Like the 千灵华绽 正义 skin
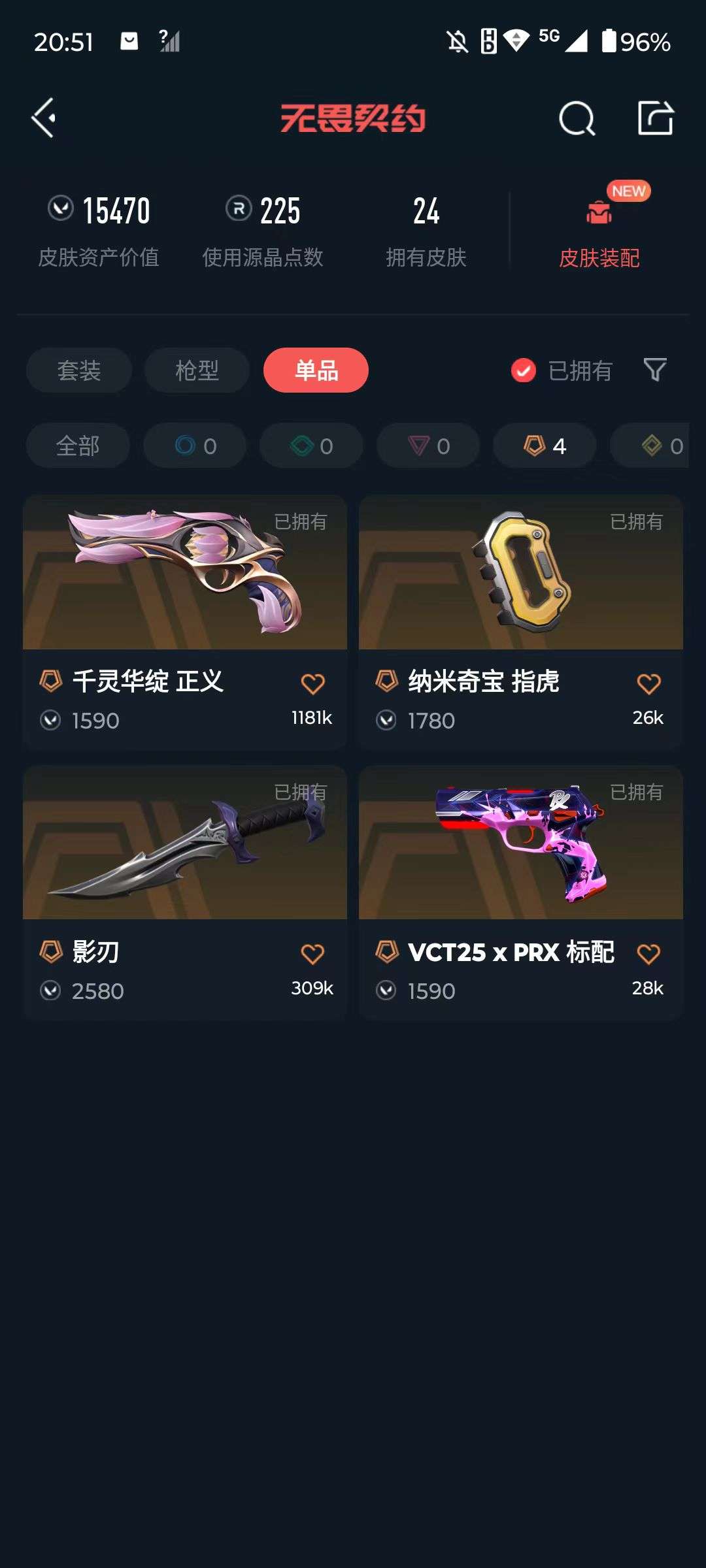Viewport: 706px width, 1568px height. [x=312, y=684]
